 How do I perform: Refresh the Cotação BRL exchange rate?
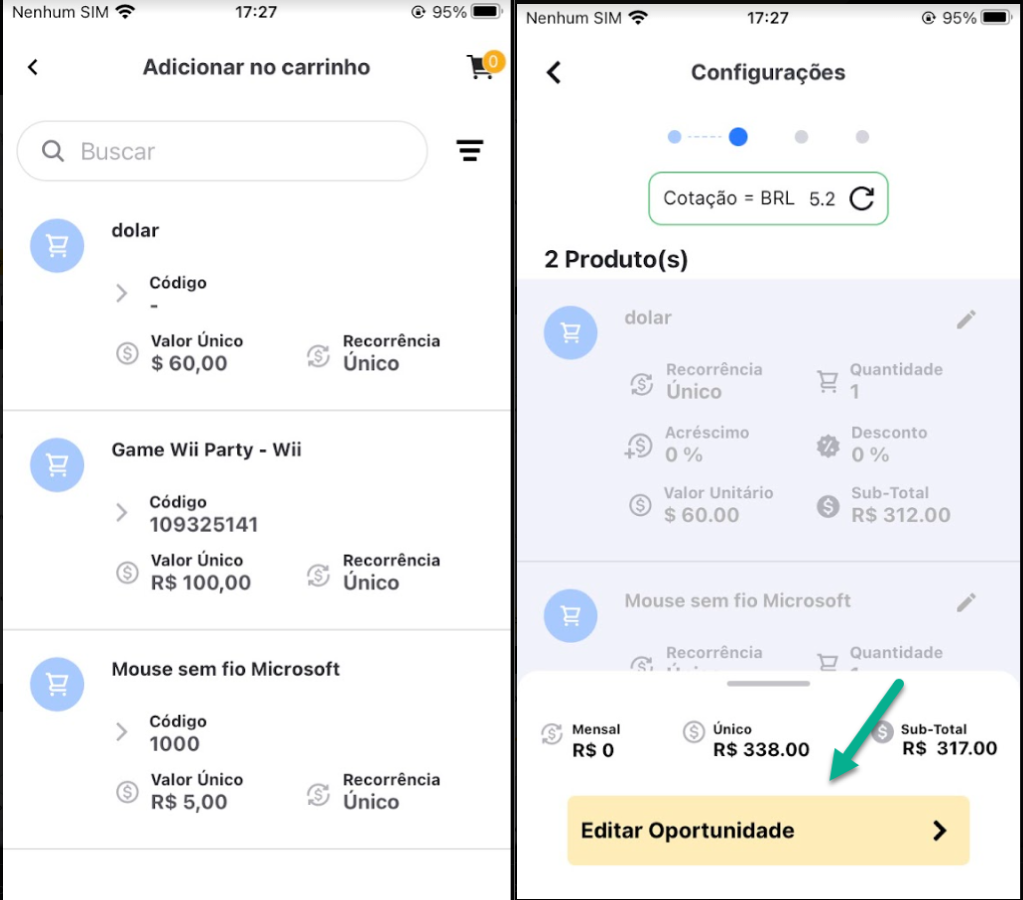861,198
